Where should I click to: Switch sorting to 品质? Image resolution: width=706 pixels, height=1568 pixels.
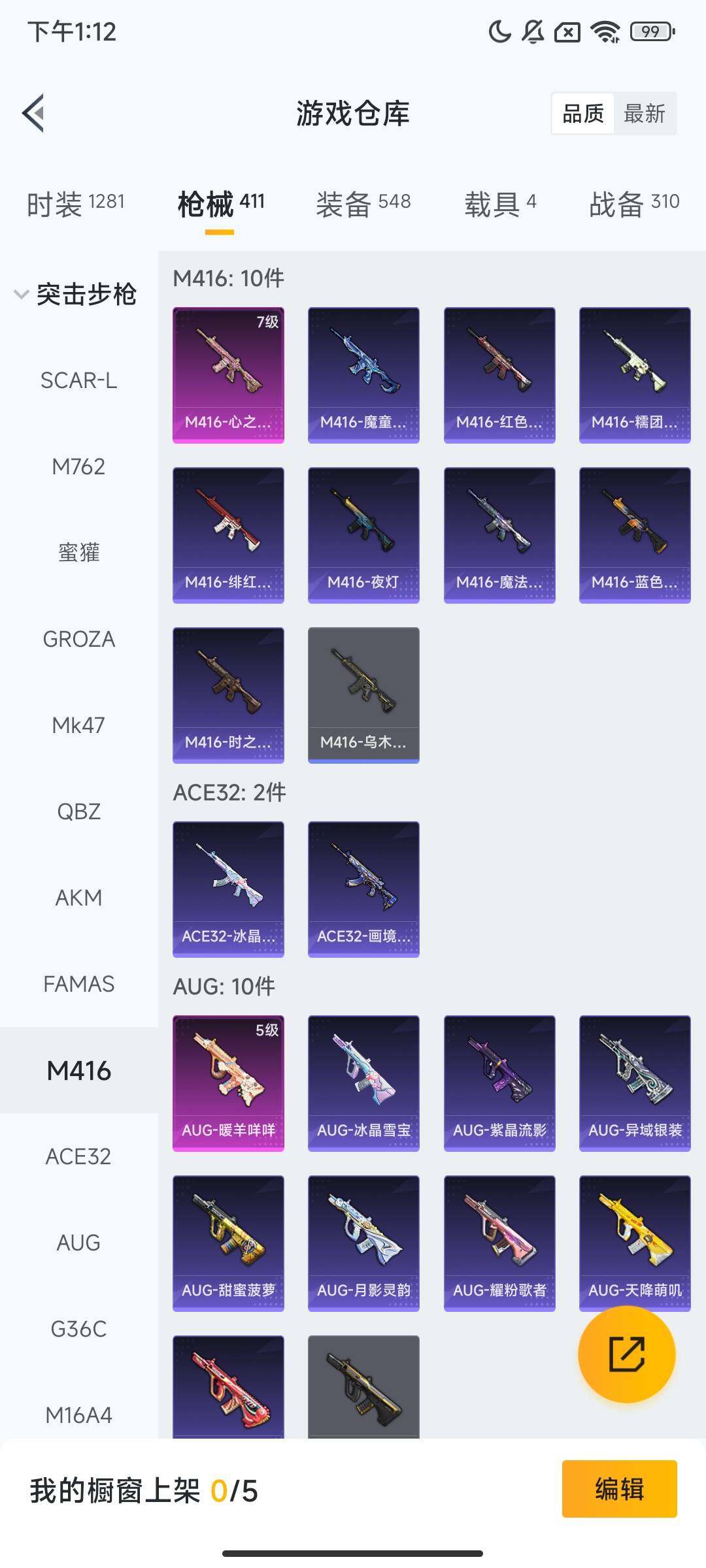[x=584, y=114]
